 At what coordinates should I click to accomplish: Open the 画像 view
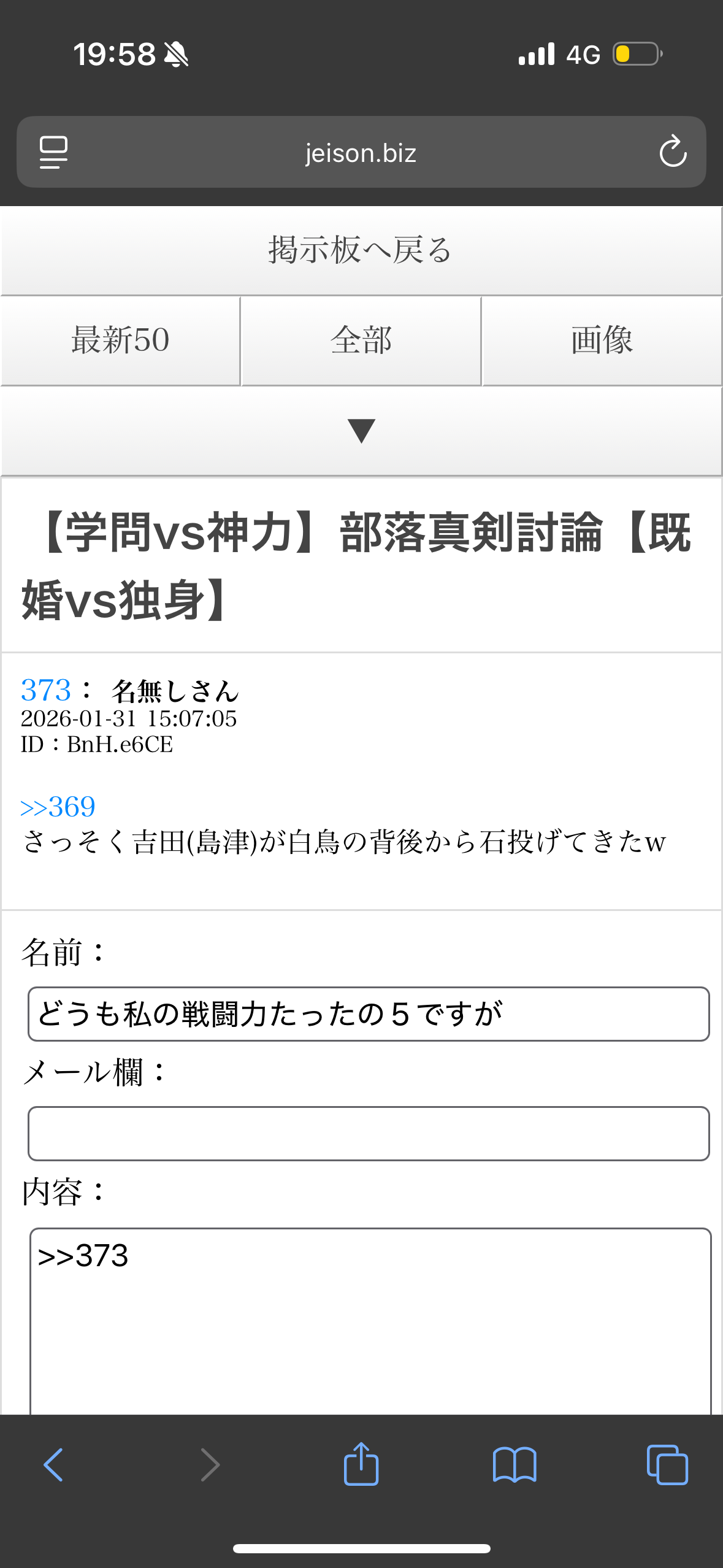[602, 340]
